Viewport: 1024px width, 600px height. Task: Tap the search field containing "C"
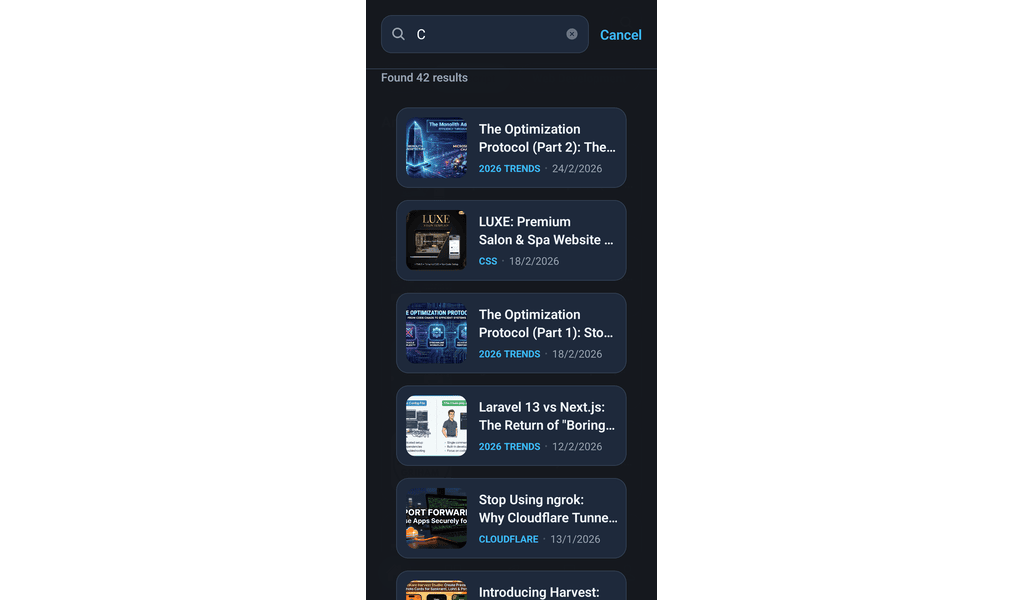point(485,34)
